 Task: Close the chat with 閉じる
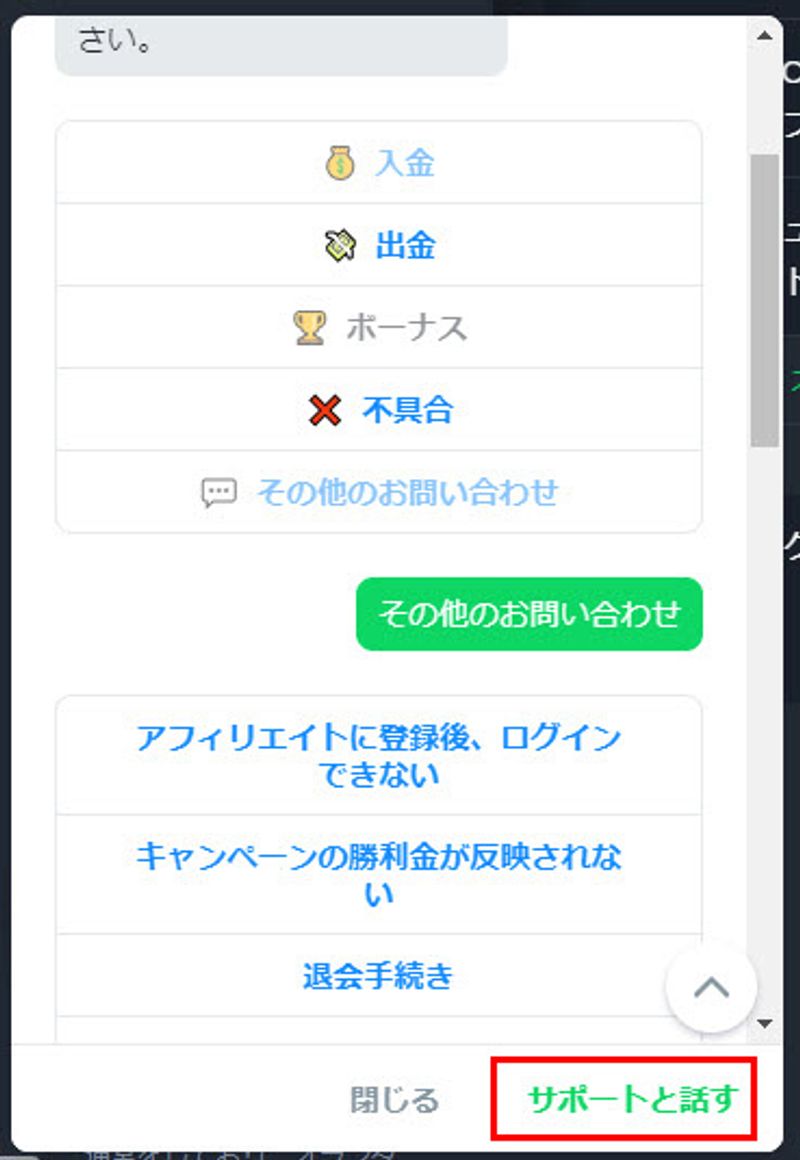(x=394, y=1100)
